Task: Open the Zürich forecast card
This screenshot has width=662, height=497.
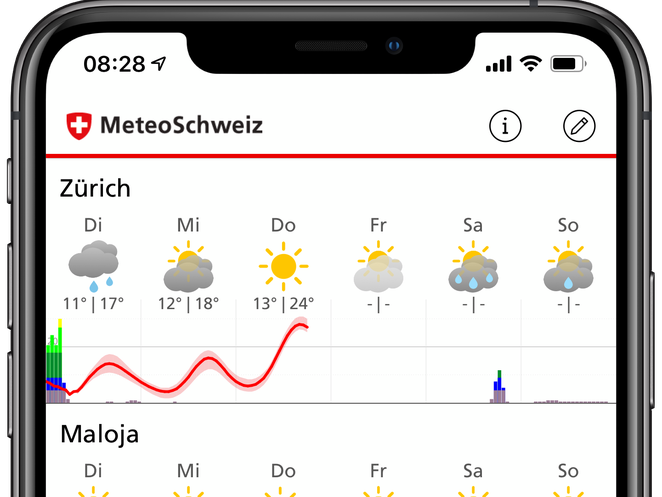Action: coord(95,188)
